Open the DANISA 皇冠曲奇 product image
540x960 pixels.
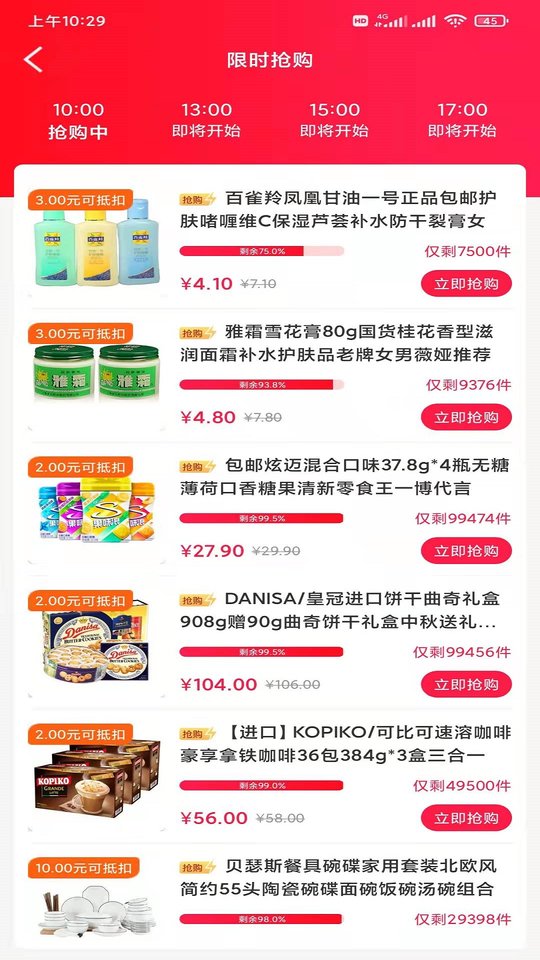[96, 642]
